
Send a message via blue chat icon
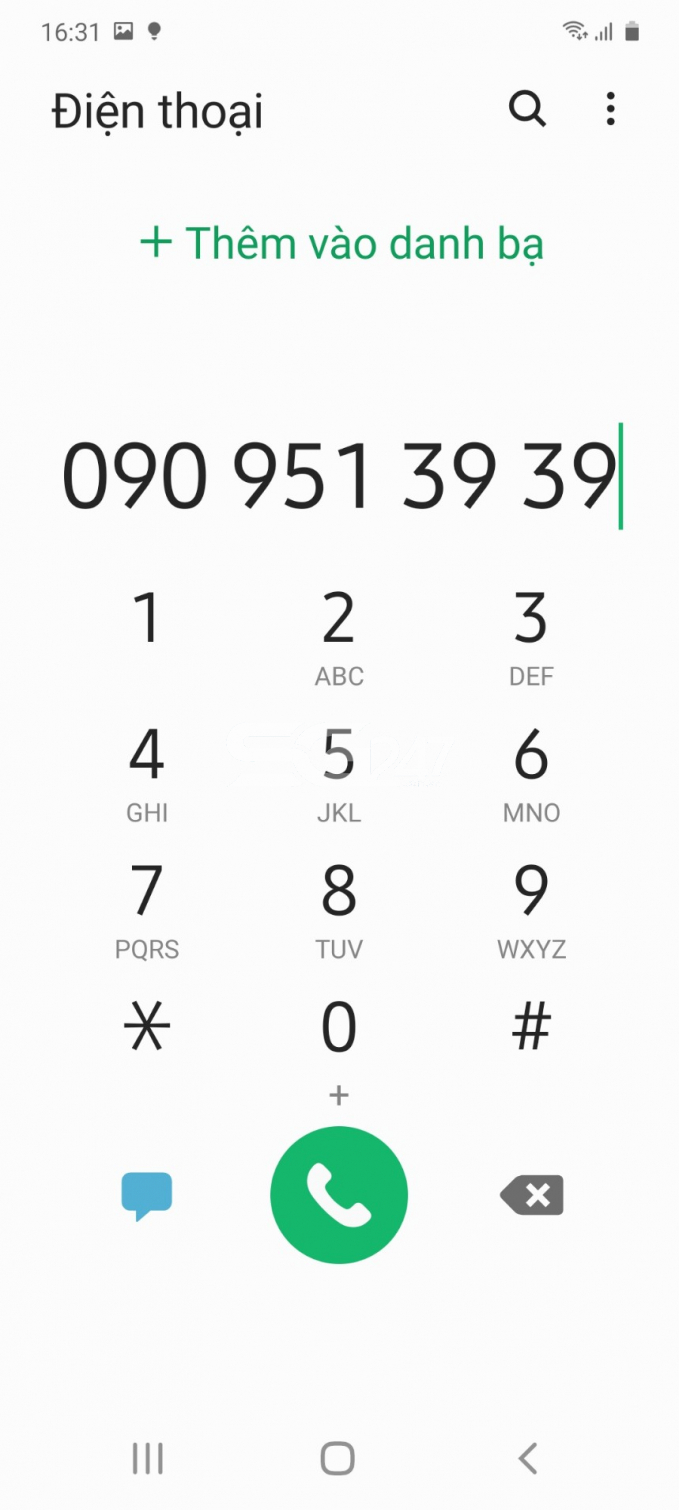[x=147, y=1195]
